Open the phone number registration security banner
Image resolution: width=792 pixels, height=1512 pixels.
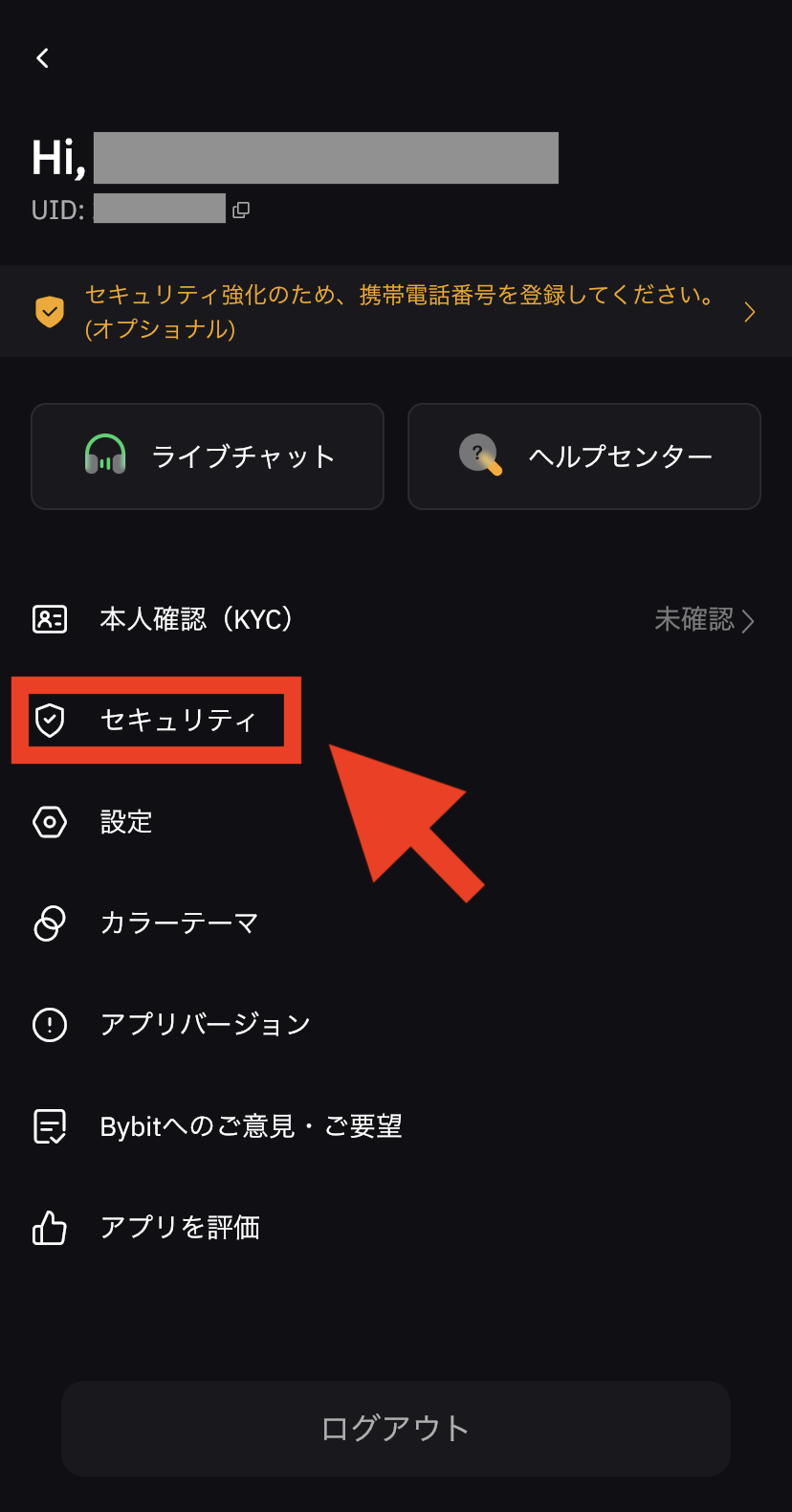tap(396, 311)
